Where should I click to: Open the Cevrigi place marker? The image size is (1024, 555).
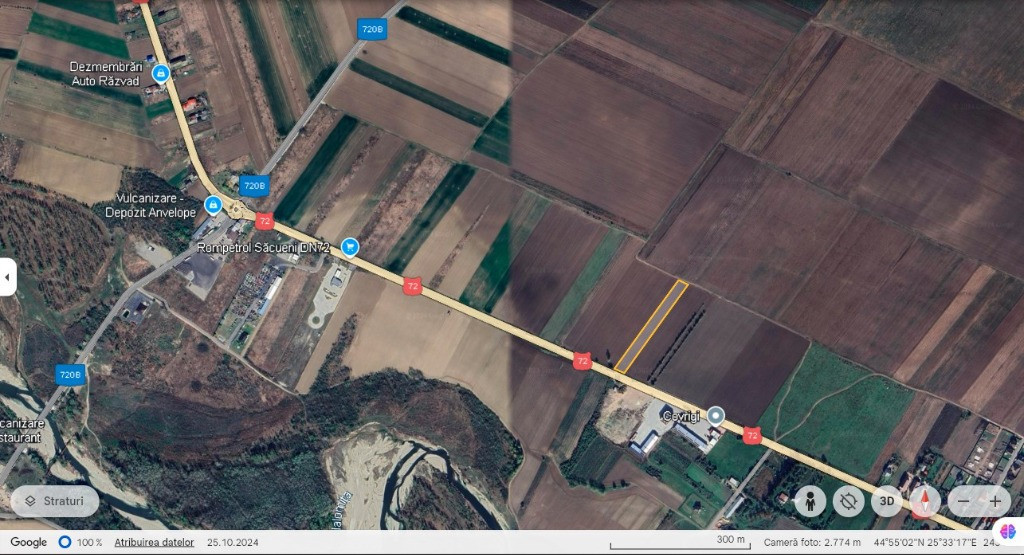[716, 415]
